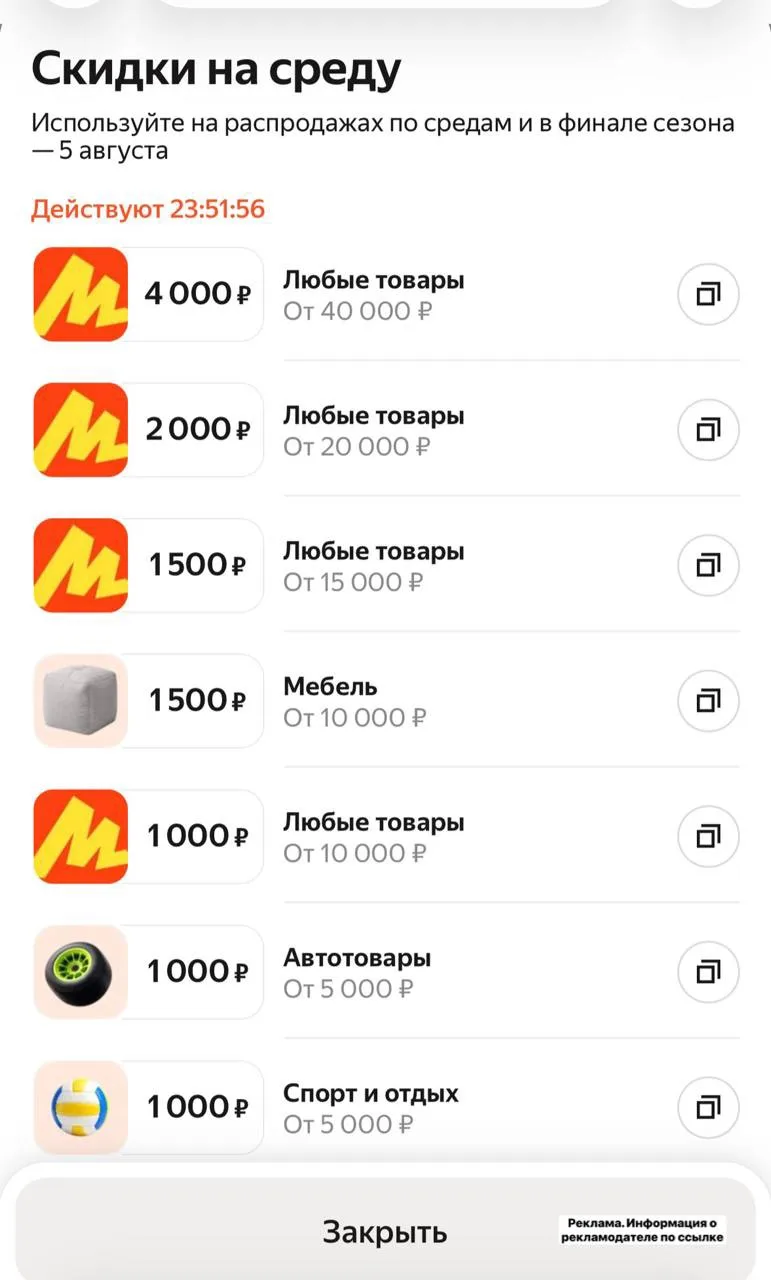This screenshot has height=1280, width=771.
Task: Copy the 1 500 ₽ any-goods code
Action: 708,565
